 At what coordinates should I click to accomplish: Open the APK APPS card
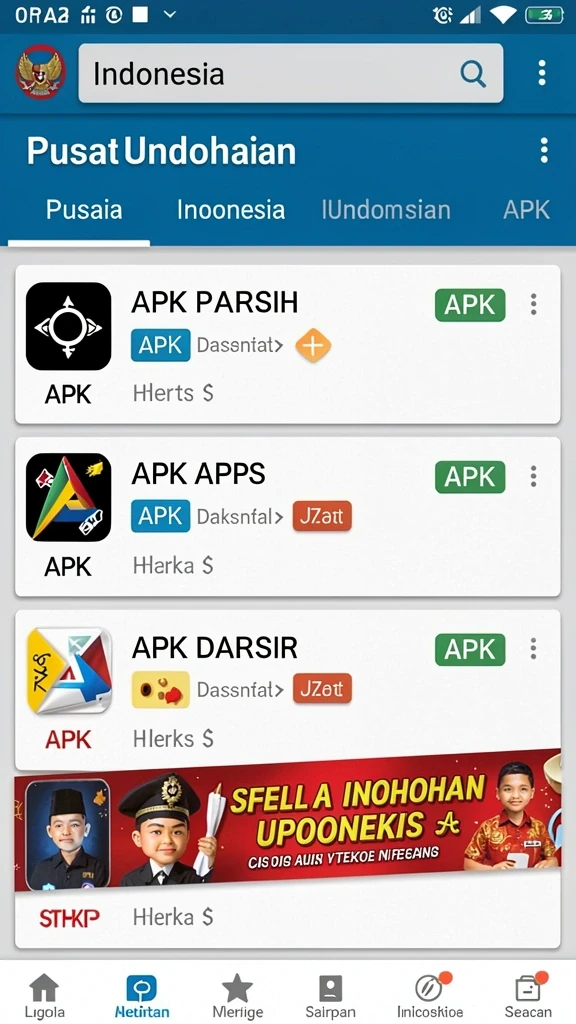pyautogui.click(x=287, y=517)
